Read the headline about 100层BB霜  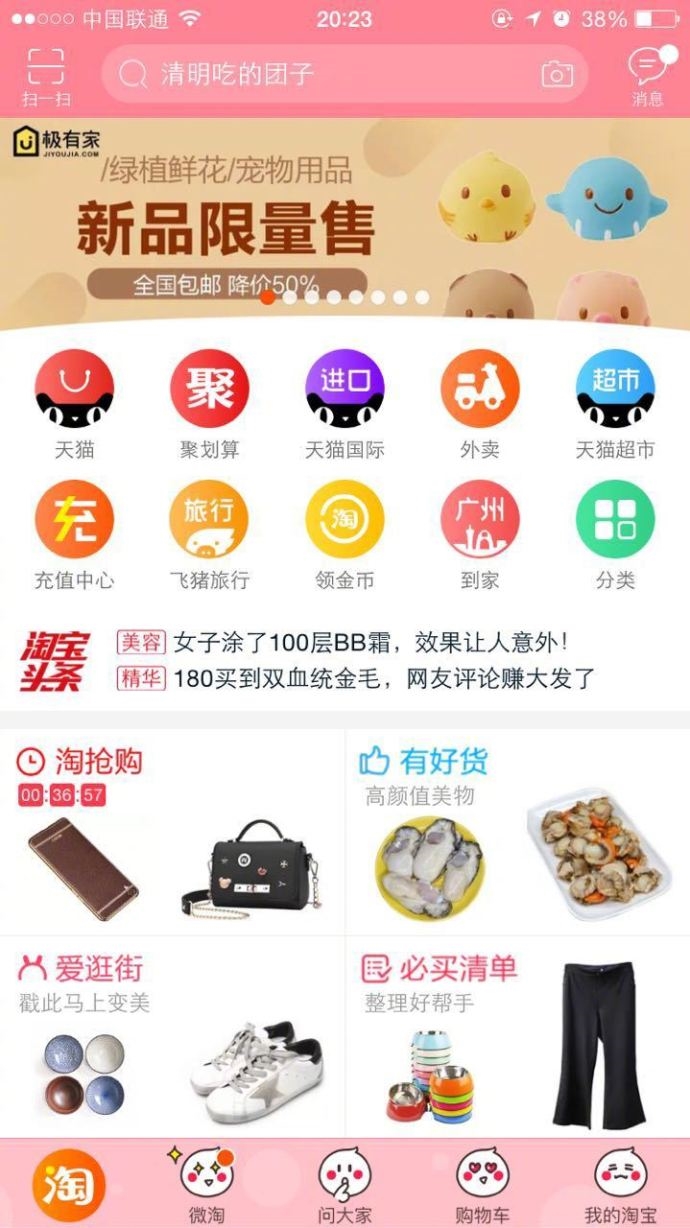pos(370,642)
